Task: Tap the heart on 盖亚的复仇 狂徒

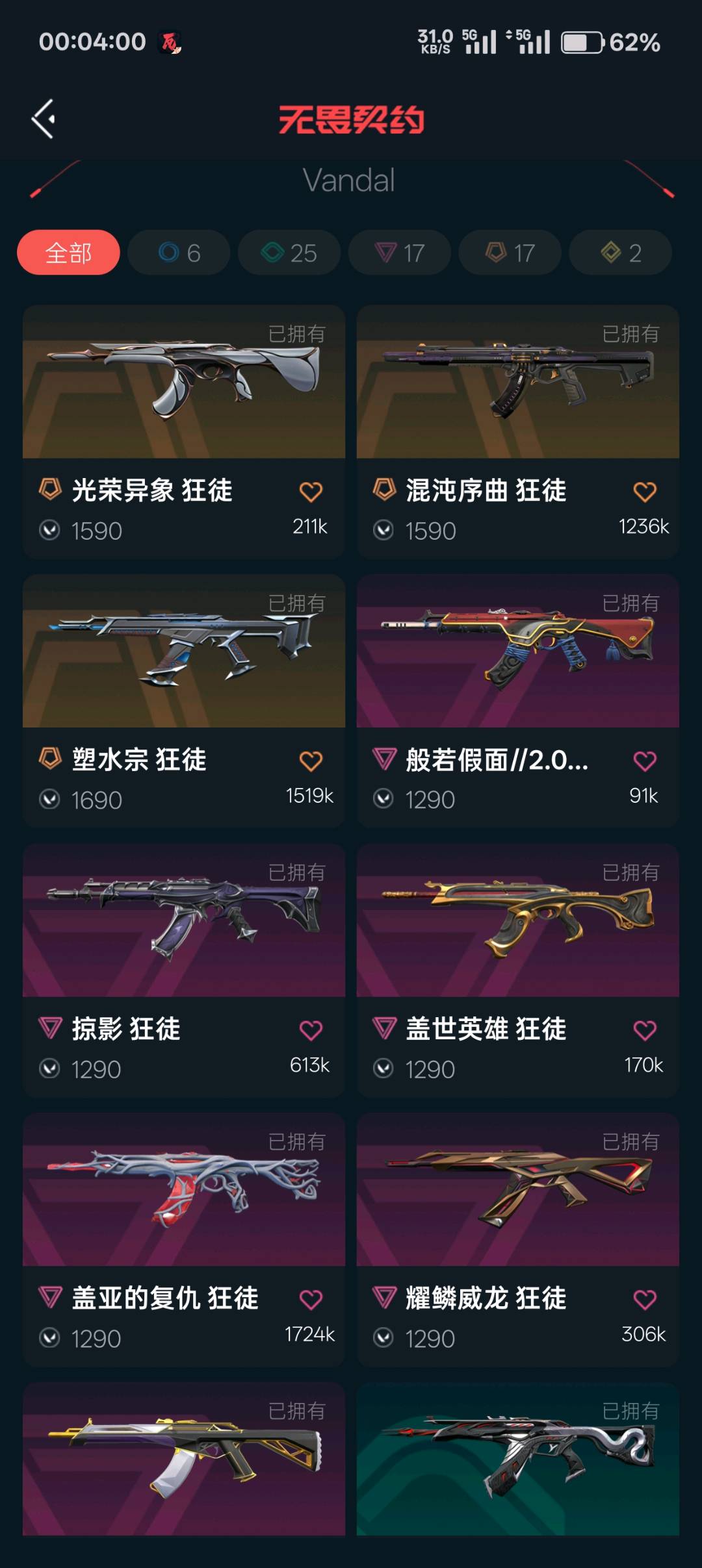Action: [x=311, y=1299]
